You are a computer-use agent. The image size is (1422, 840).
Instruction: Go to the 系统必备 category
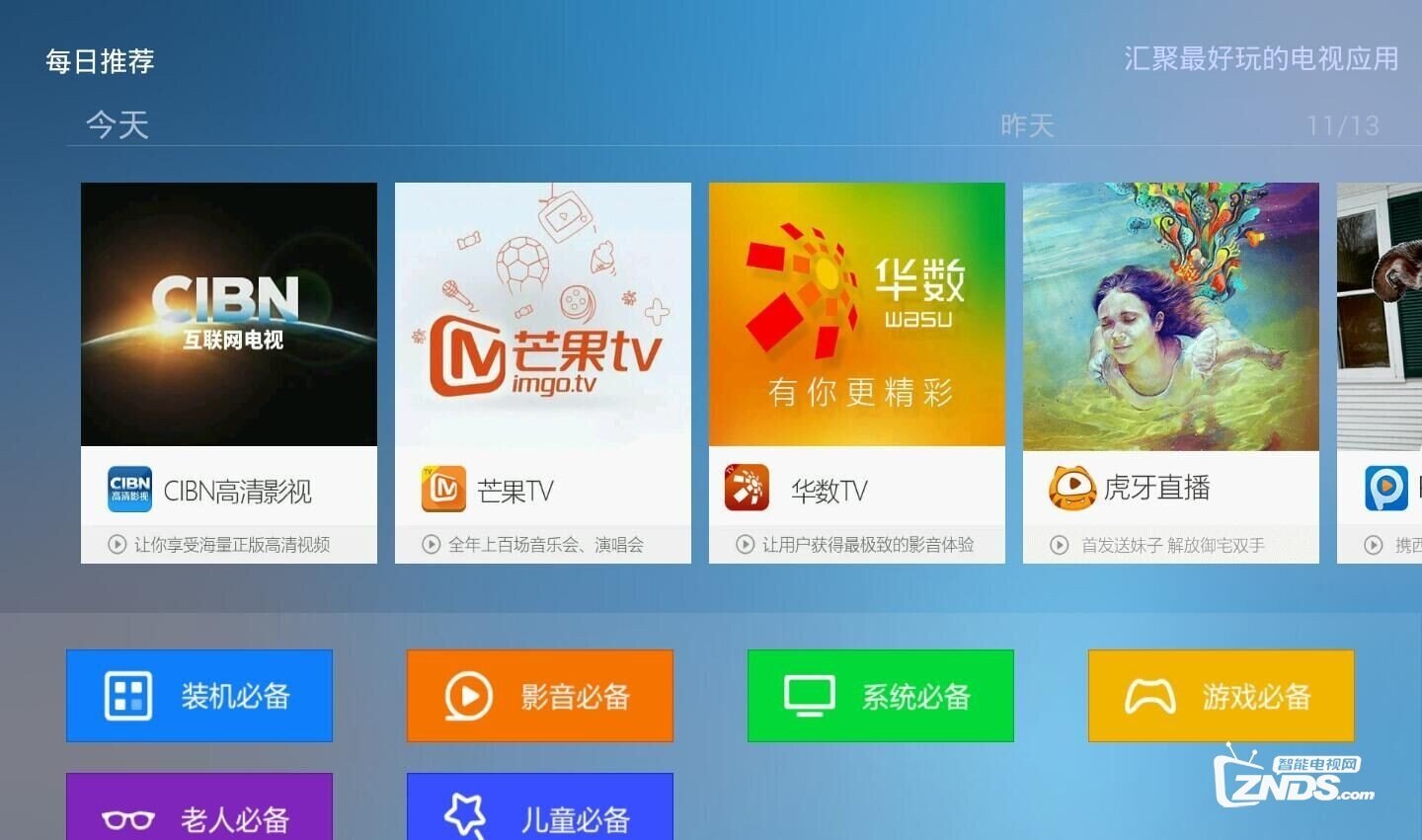(881, 696)
